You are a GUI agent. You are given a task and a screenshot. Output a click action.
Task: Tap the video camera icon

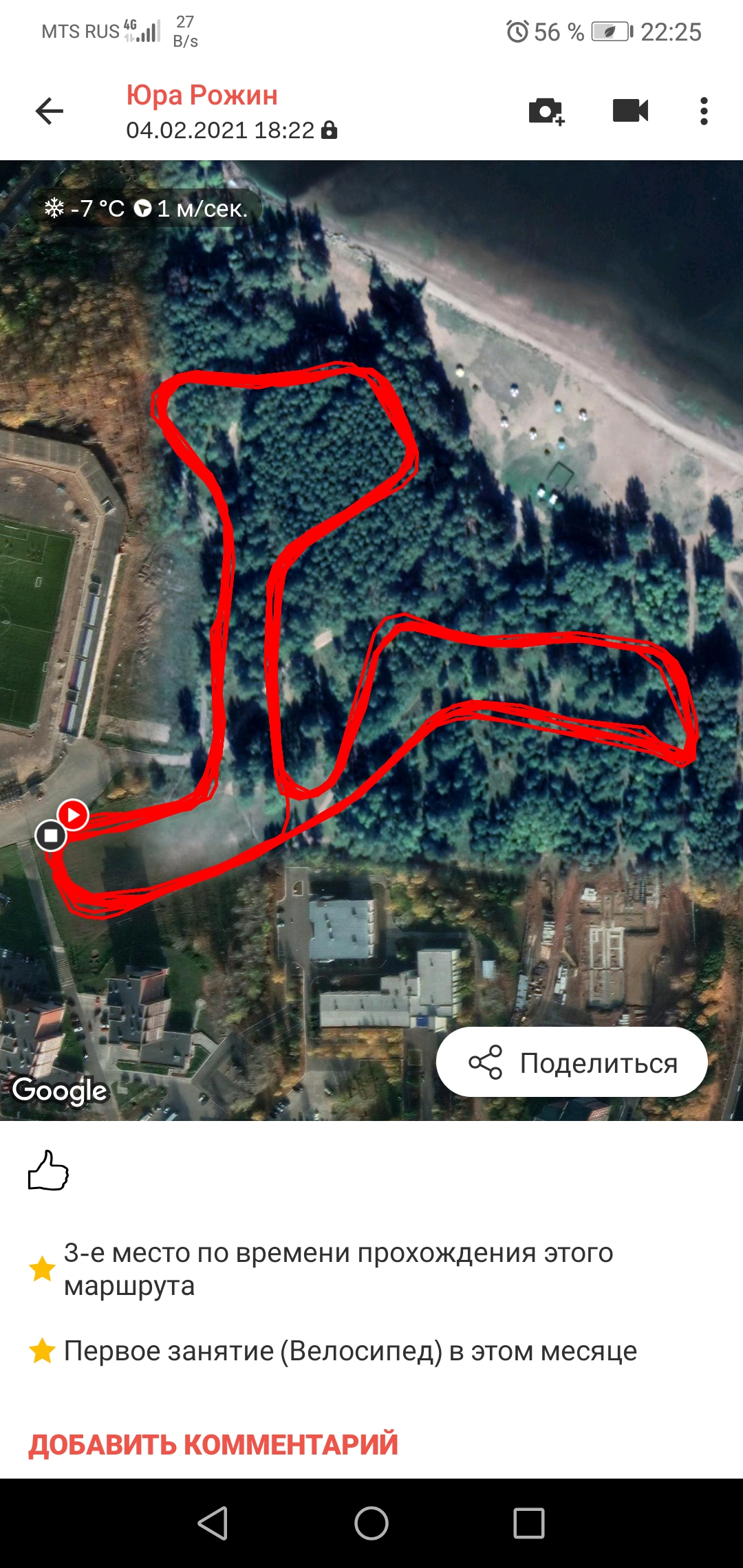point(630,111)
